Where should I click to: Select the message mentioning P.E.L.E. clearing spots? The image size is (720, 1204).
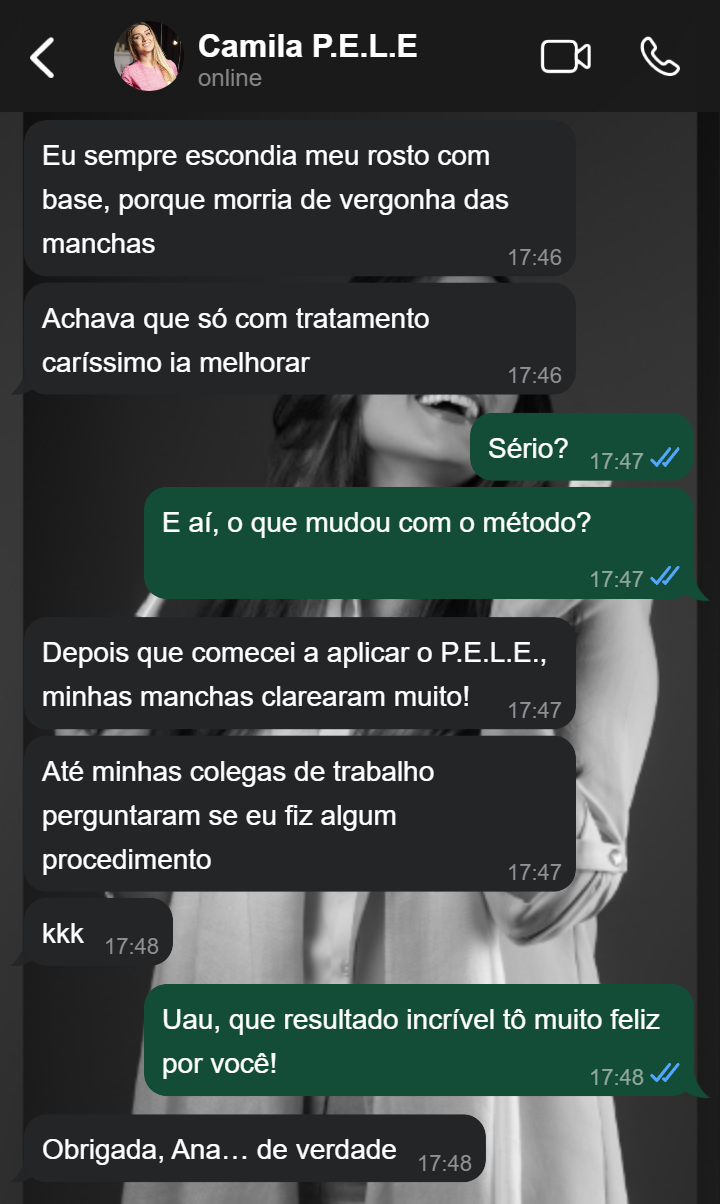300,671
